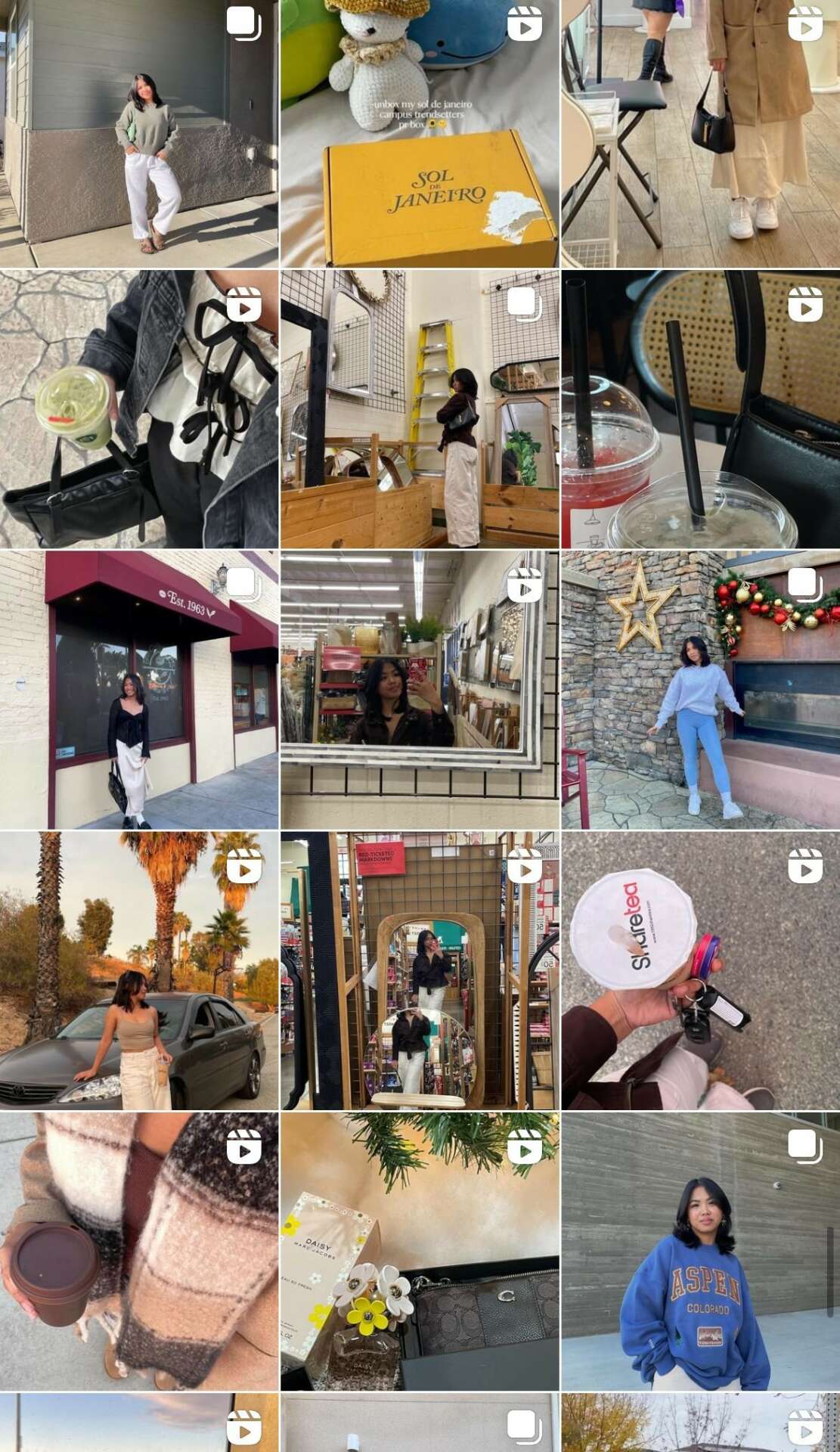Open the wooden arch mirror selfie reel
Screen dimensions: 840x1452
pos(420,970)
